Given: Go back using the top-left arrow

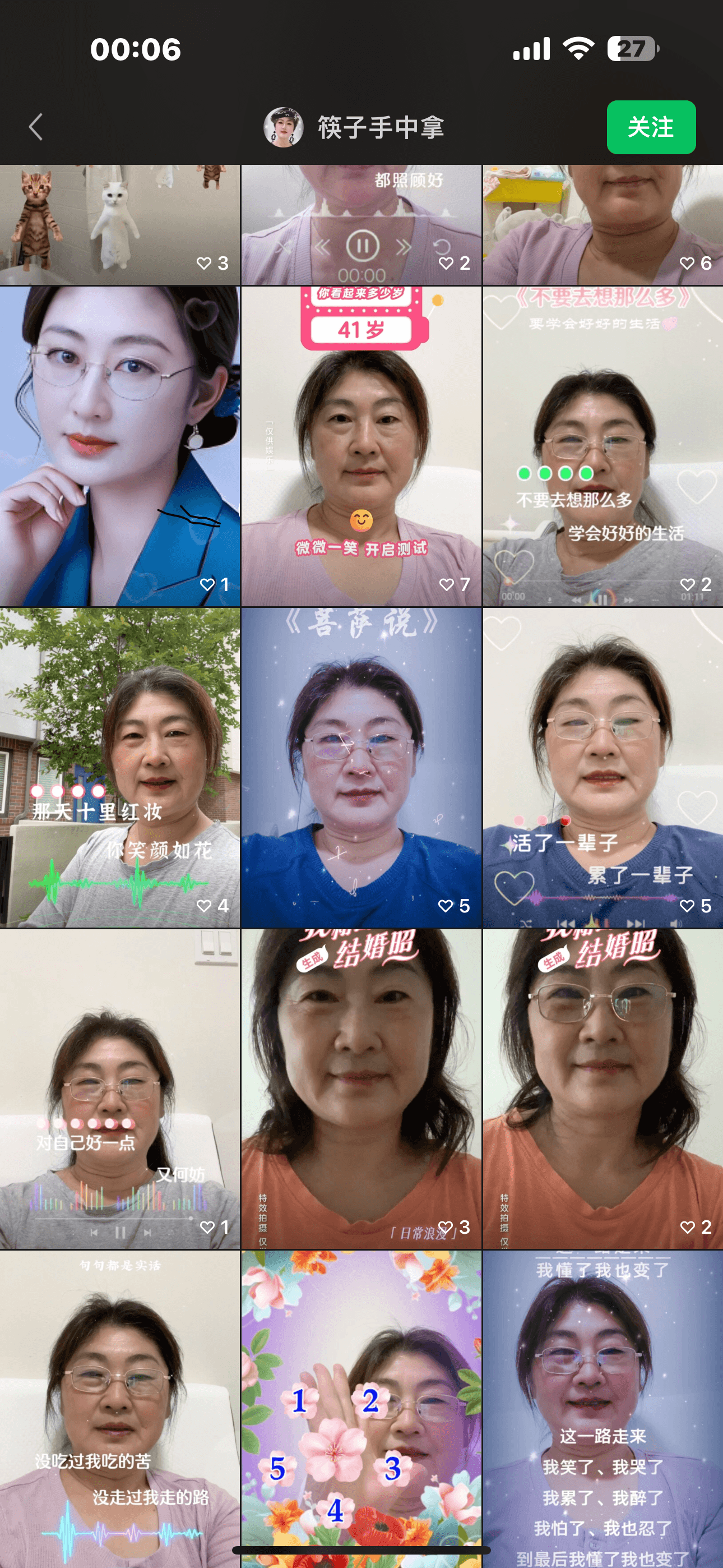Looking at the screenshot, I should point(36,127).
